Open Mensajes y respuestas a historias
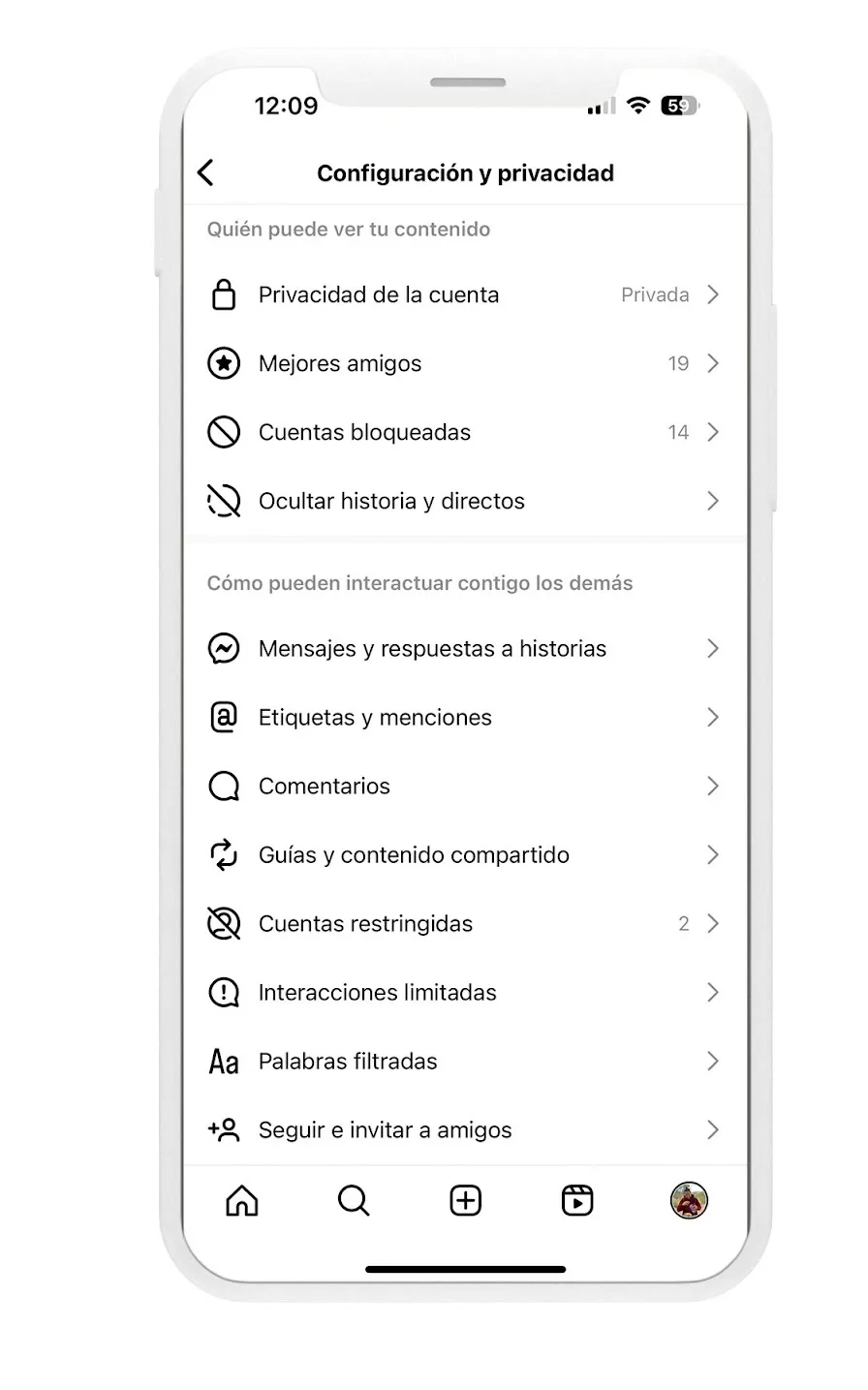The image size is (868, 1390). click(x=465, y=648)
